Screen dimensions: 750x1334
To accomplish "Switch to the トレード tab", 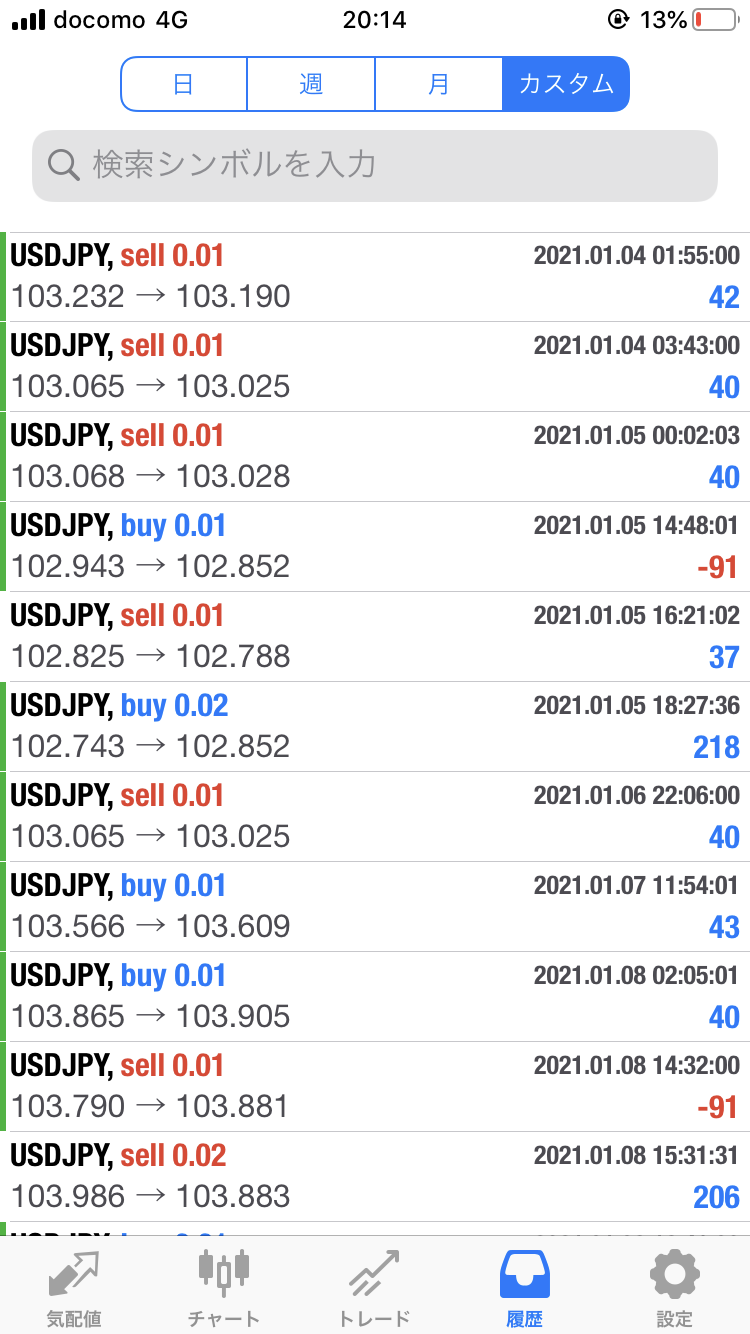I will coord(375,1287).
